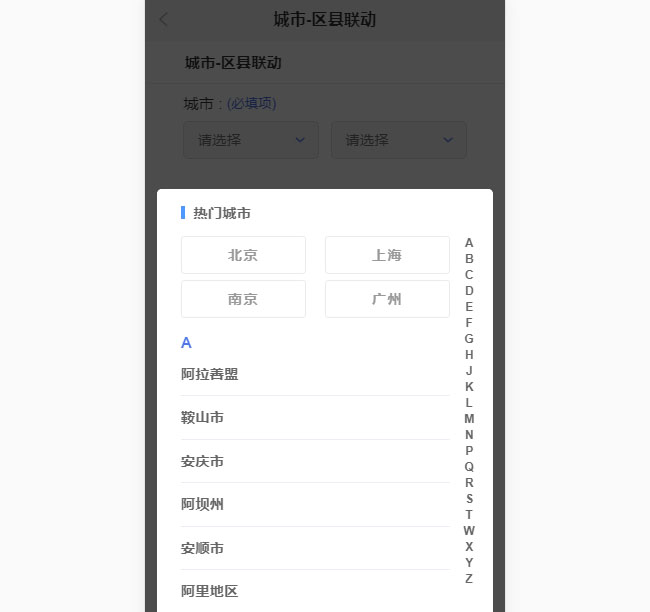Jump to letter B in index

pyautogui.click(x=469, y=259)
